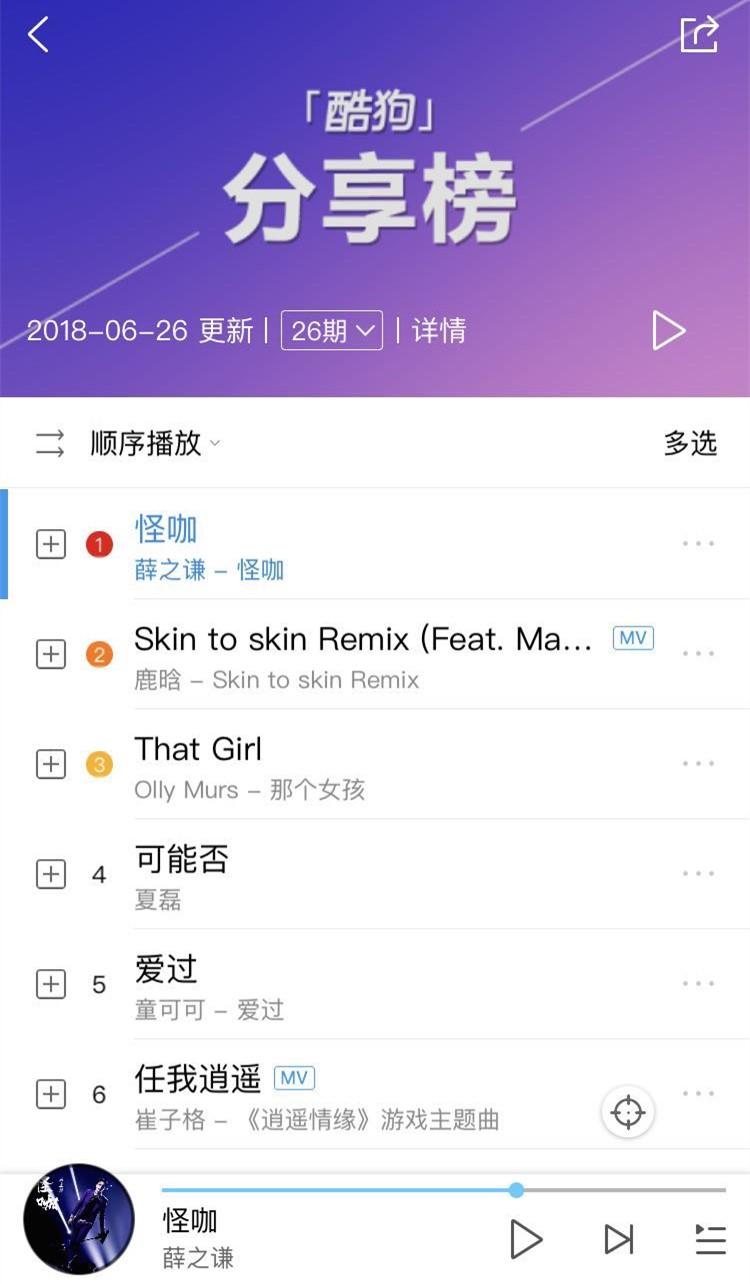Open the MV for 任我逍遥

tap(294, 1078)
